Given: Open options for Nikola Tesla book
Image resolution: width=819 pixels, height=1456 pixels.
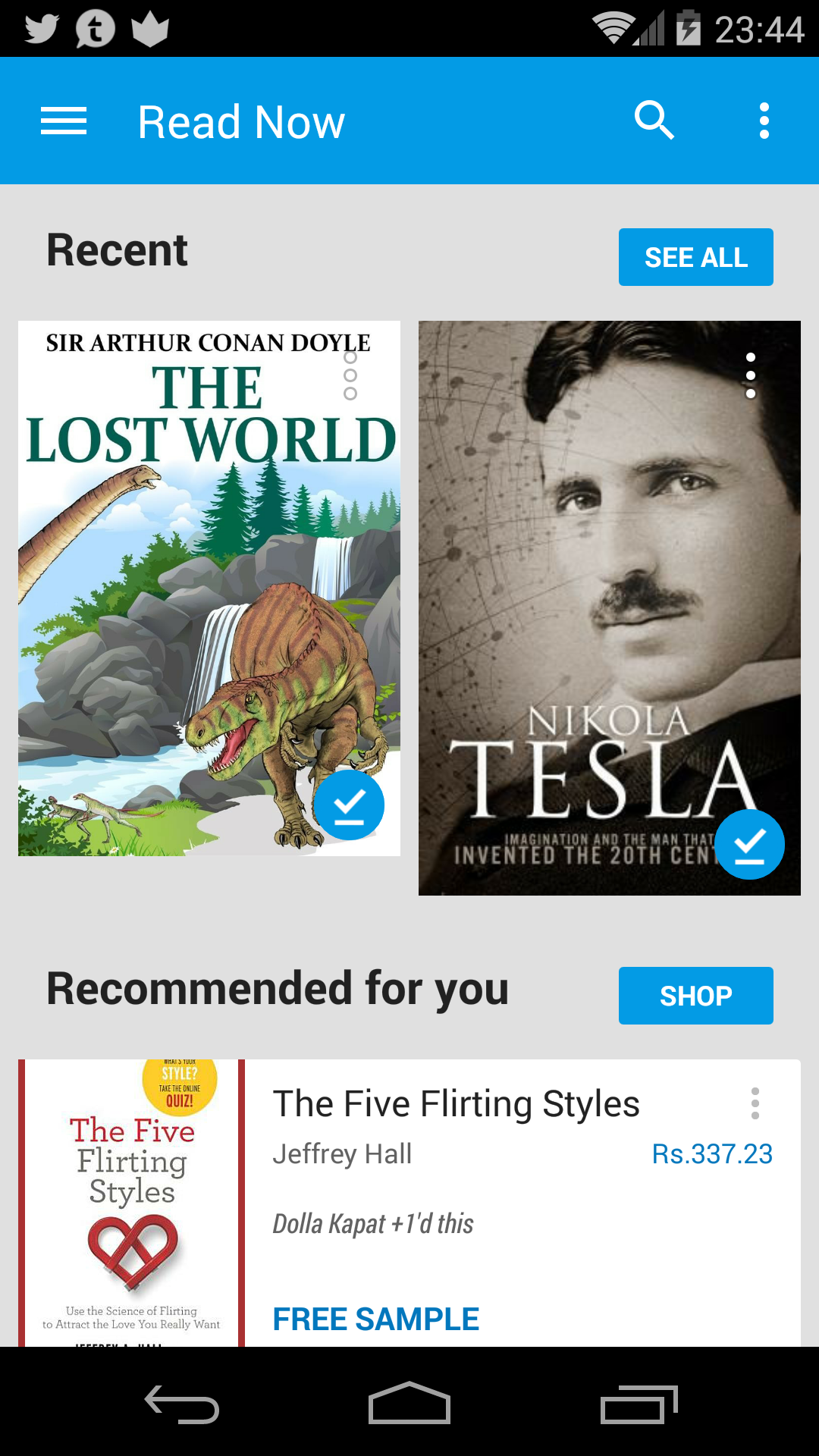Looking at the screenshot, I should [x=751, y=375].
